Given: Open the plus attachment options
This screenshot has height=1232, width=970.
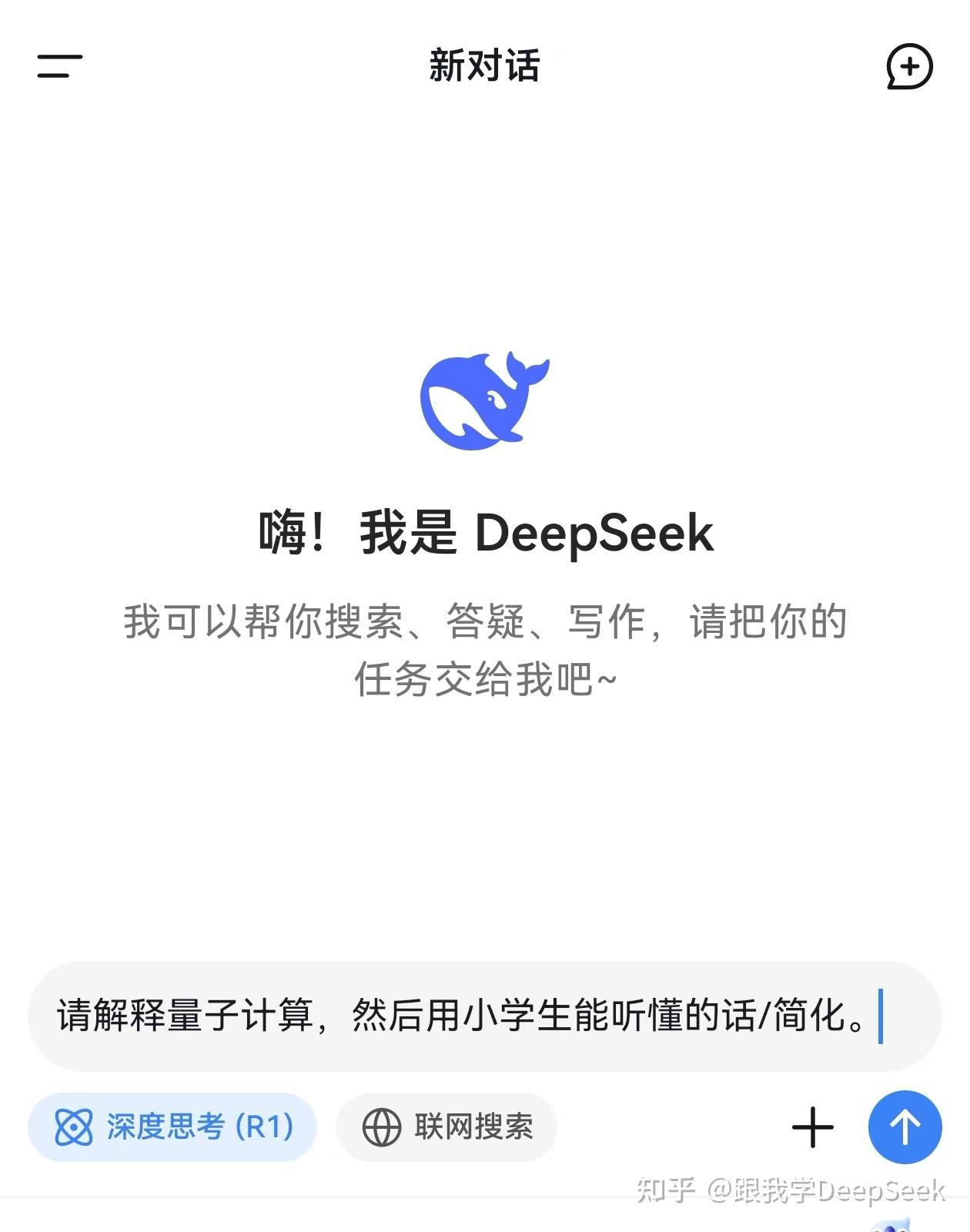Looking at the screenshot, I should pos(813,1127).
